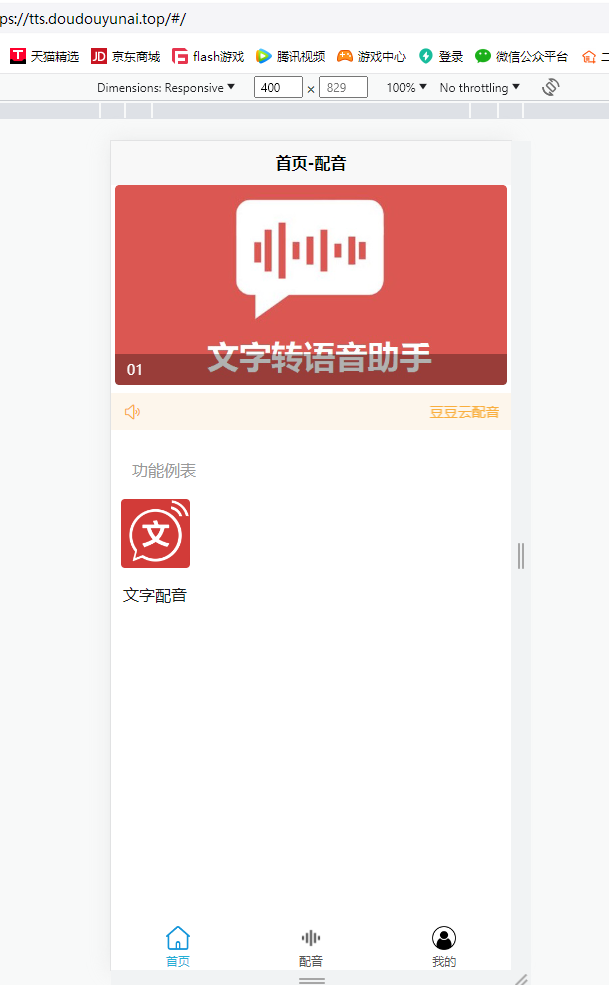The image size is (609, 985).
Task: Select the width field showing 400
Action: click(278, 87)
